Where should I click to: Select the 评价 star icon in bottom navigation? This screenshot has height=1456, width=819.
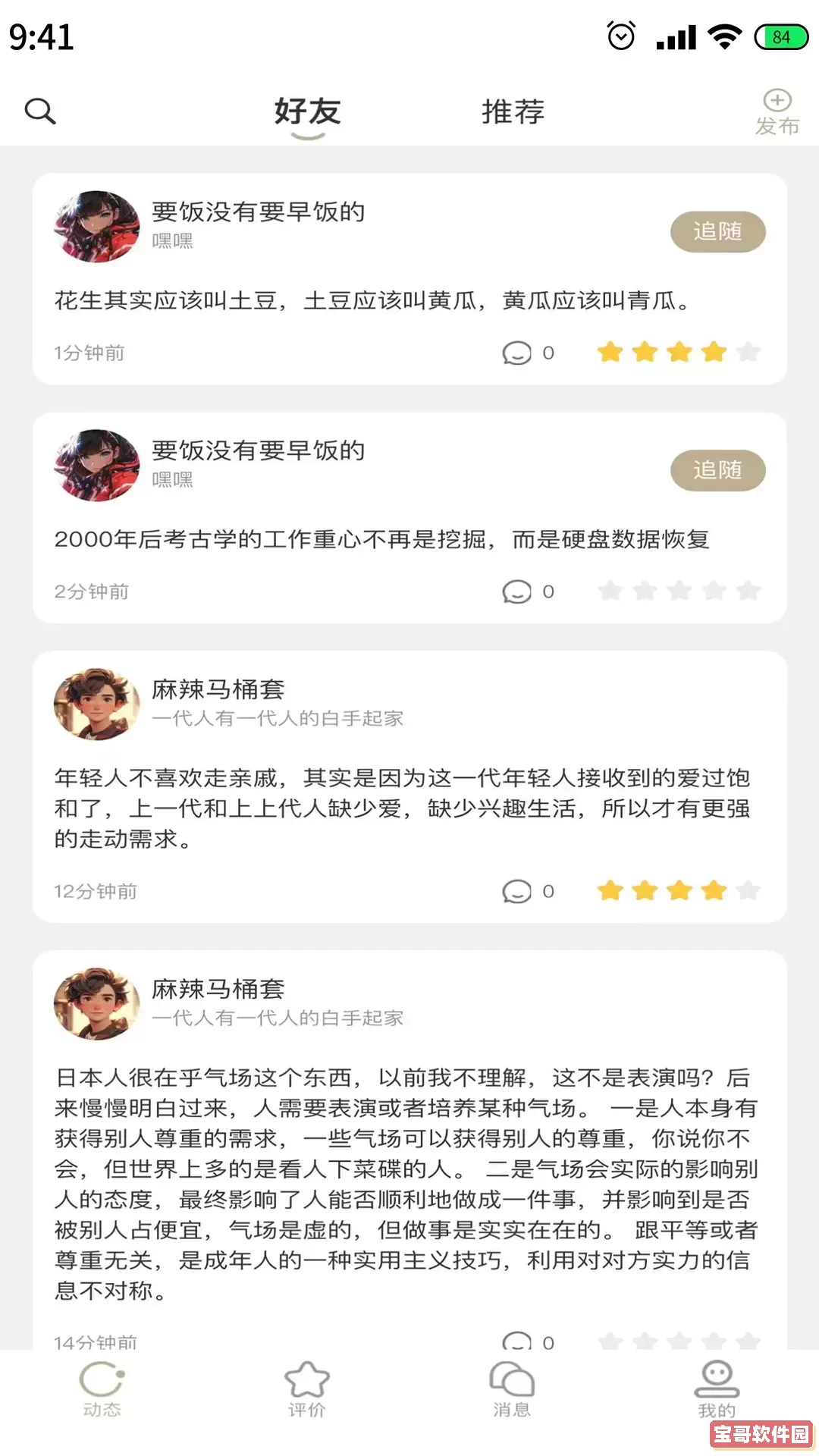[307, 1385]
